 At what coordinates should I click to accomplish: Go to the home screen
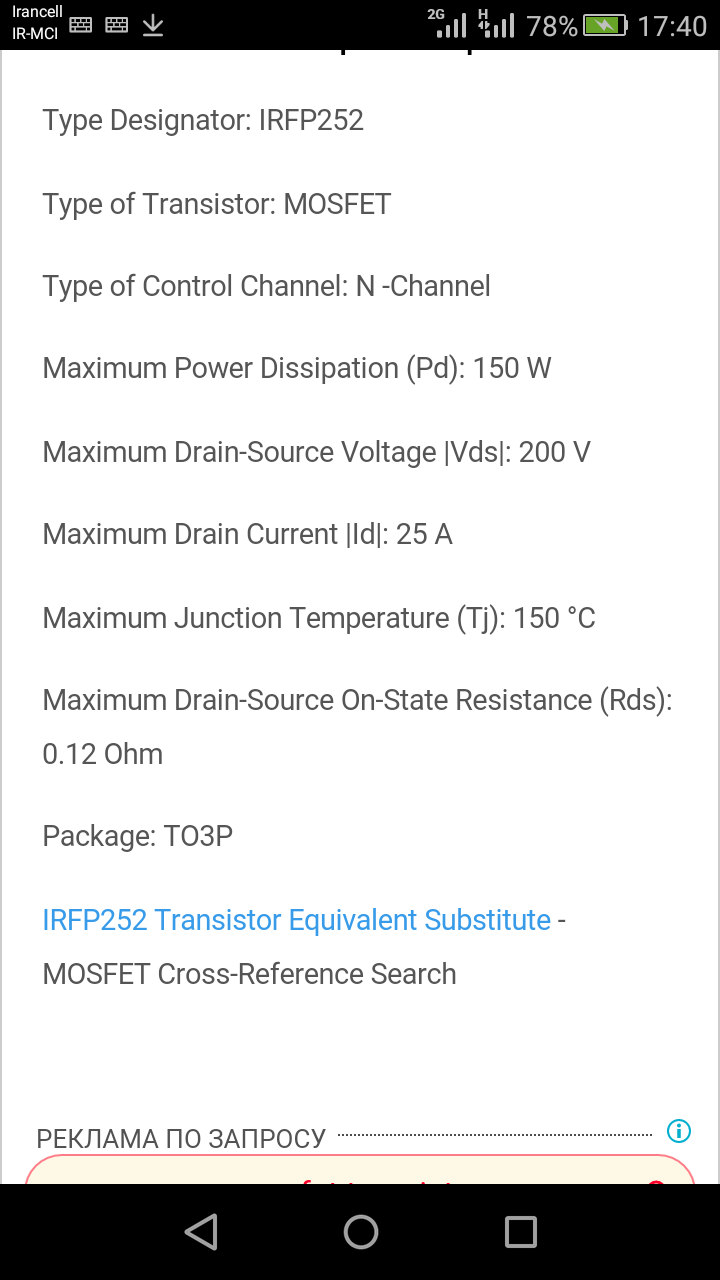[x=361, y=1232]
